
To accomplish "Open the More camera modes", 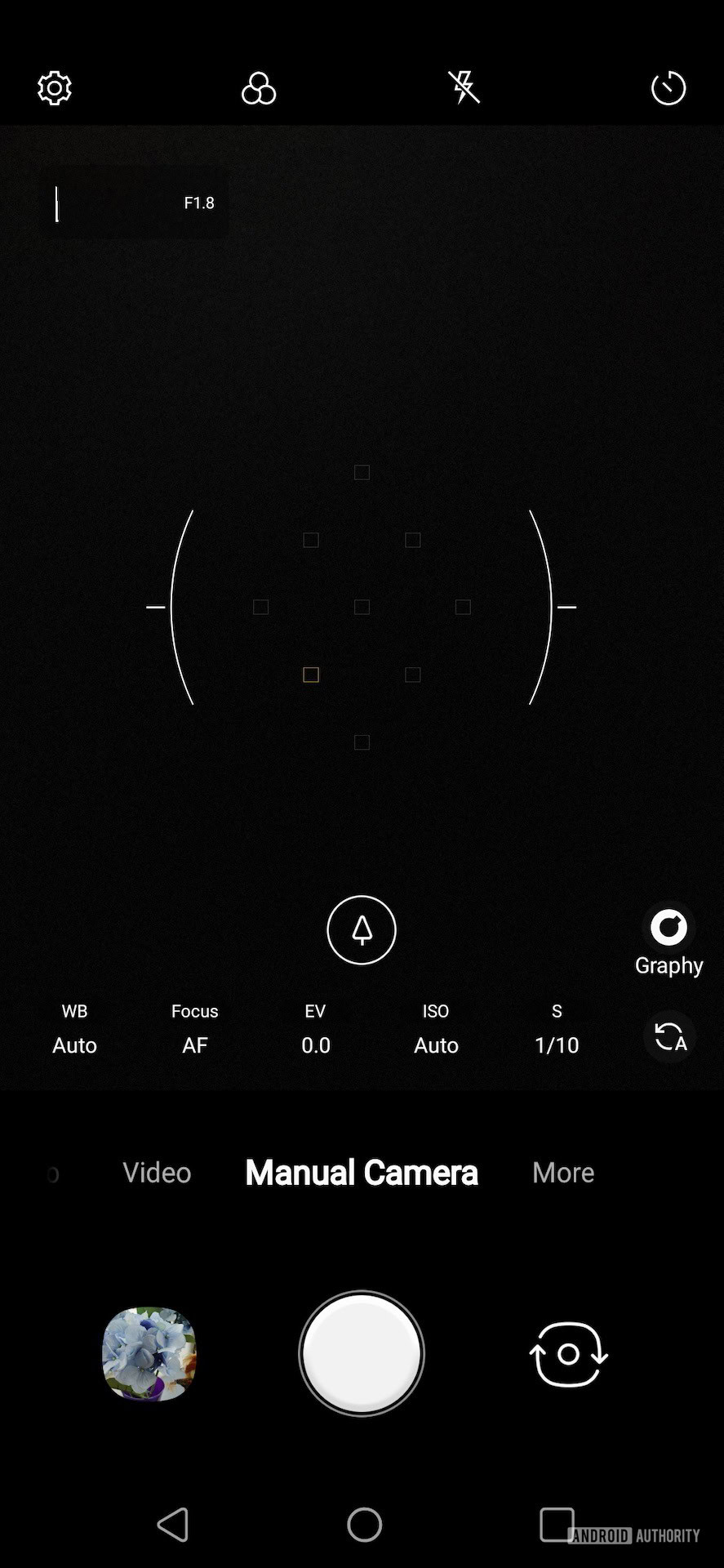I will coord(563,1173).
